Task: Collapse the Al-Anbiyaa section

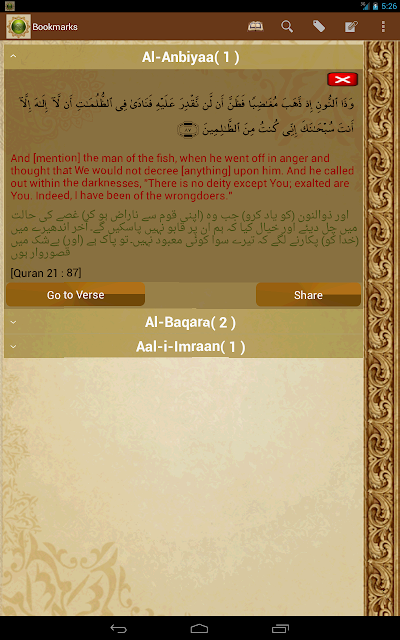Action: [184, 57]
